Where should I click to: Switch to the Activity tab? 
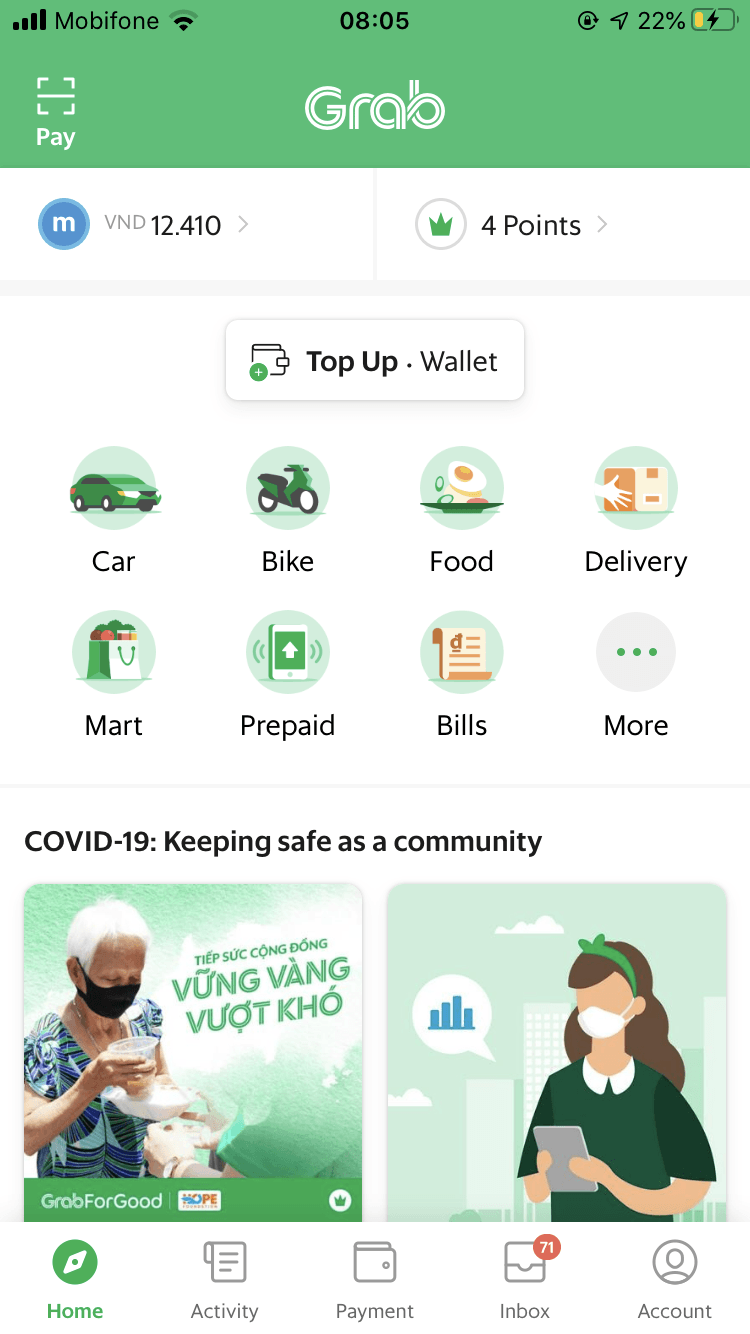click(x=225, y=1279)
